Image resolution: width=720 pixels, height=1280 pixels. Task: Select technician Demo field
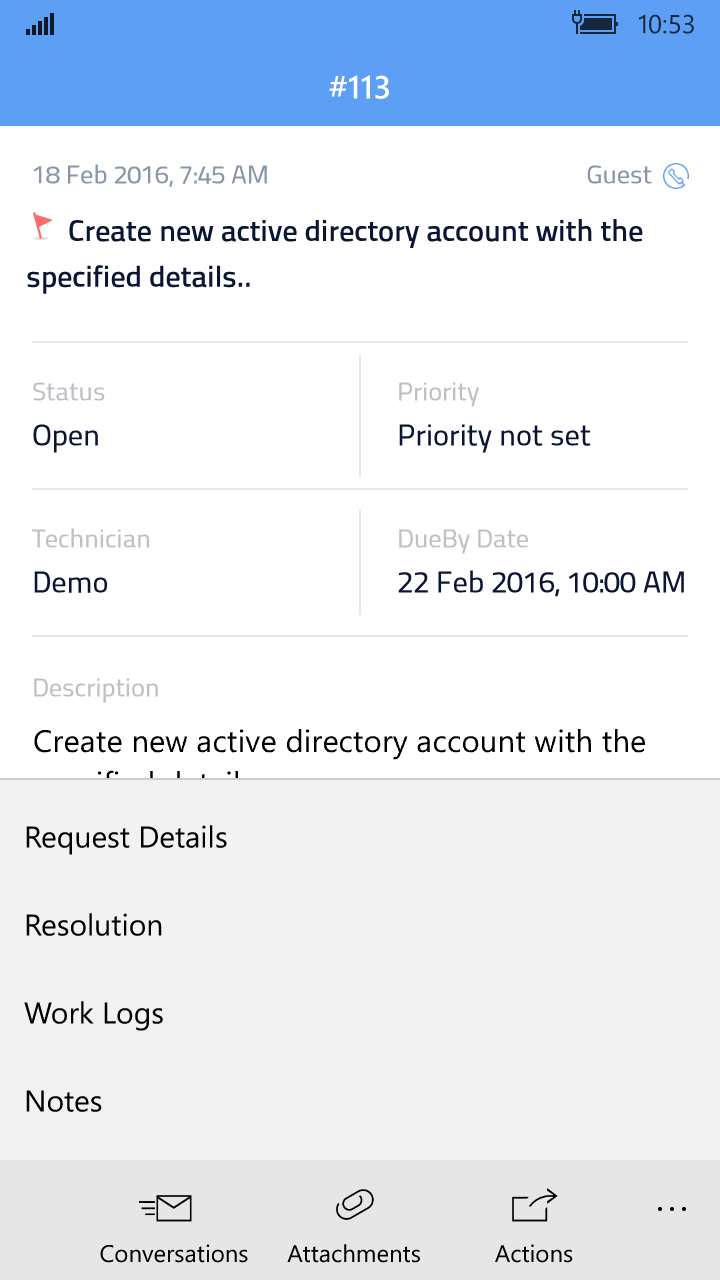[70, 582]
